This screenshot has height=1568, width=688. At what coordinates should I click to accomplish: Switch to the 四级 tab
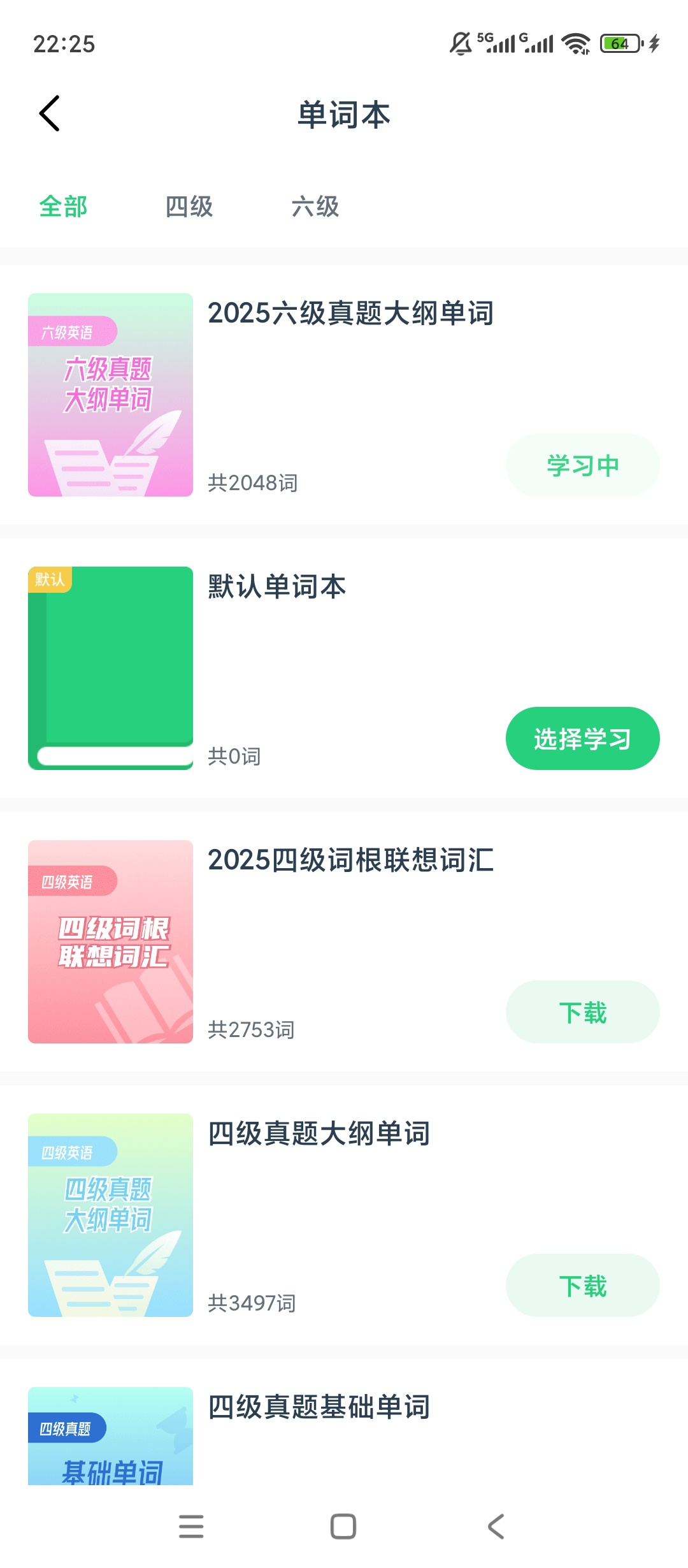(189, 207)
